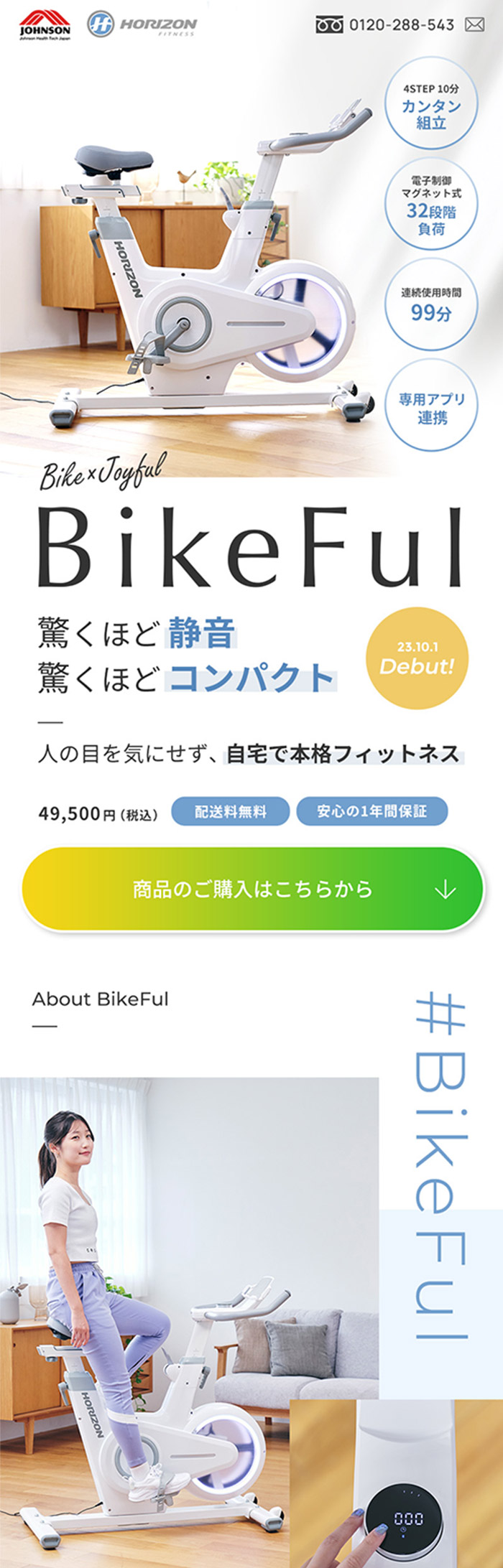Open the mail contact envelope icon
Image resolution: width=503 pixels, height=1568 pixels.
pyautogui.click(x=475, y=26)
